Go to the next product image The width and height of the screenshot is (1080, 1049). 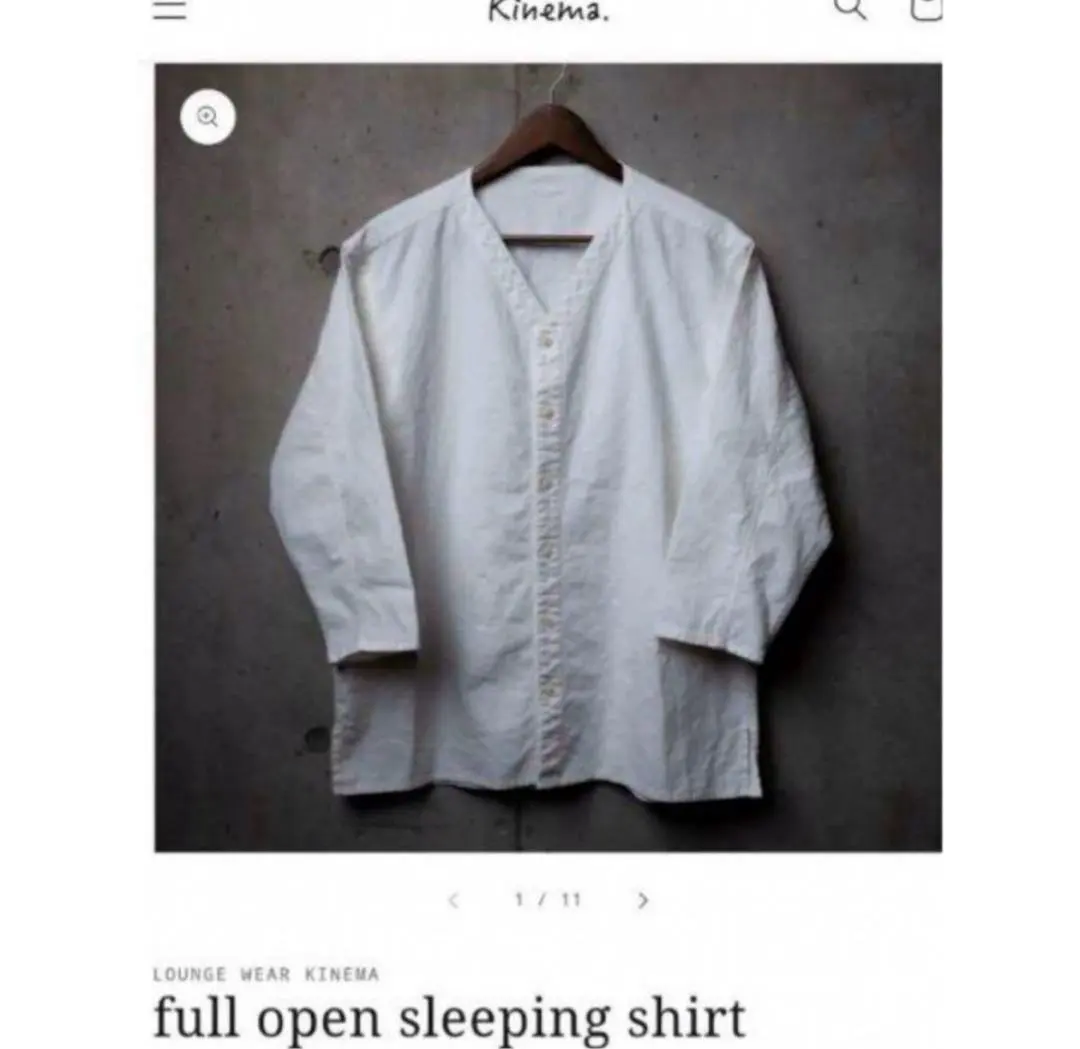643,900
